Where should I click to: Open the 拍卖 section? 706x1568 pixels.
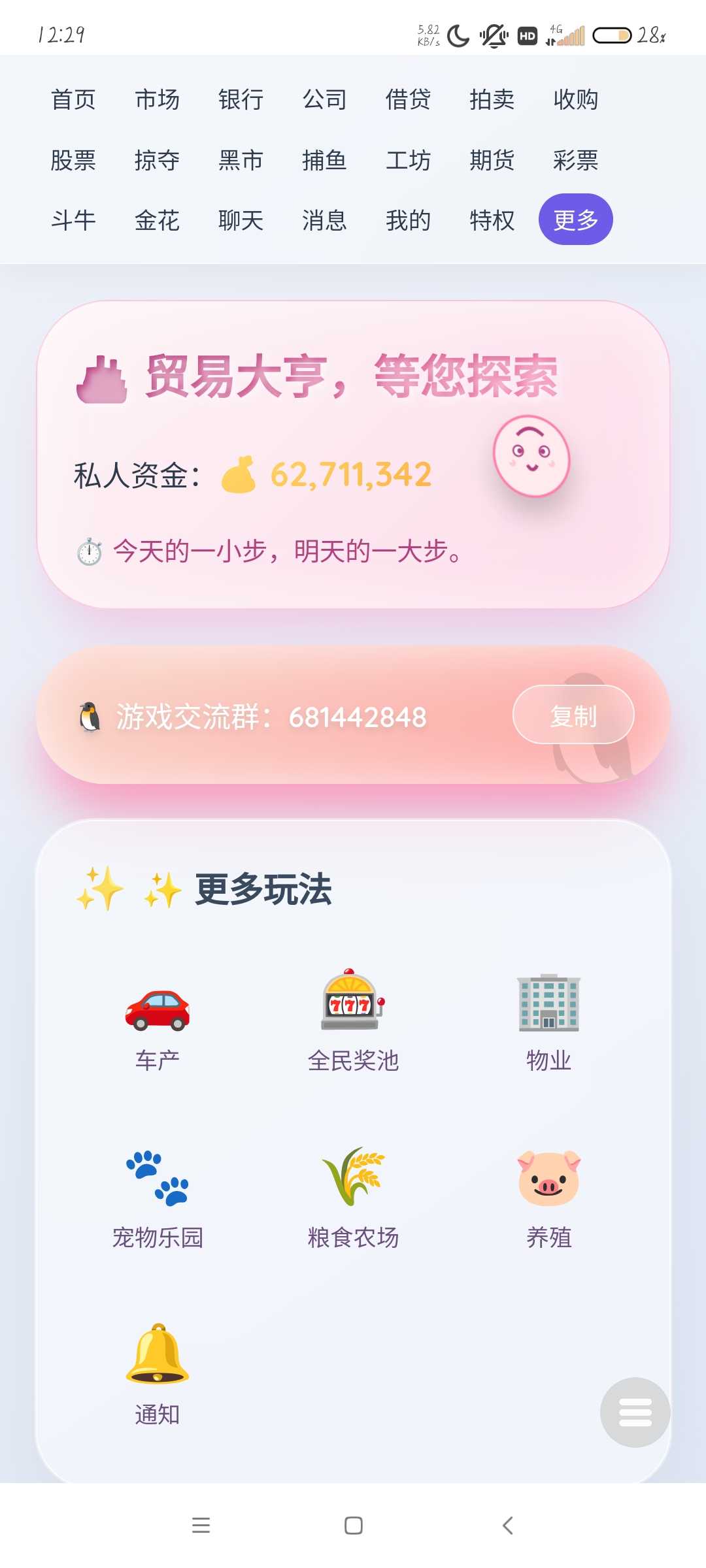(492, 100)
